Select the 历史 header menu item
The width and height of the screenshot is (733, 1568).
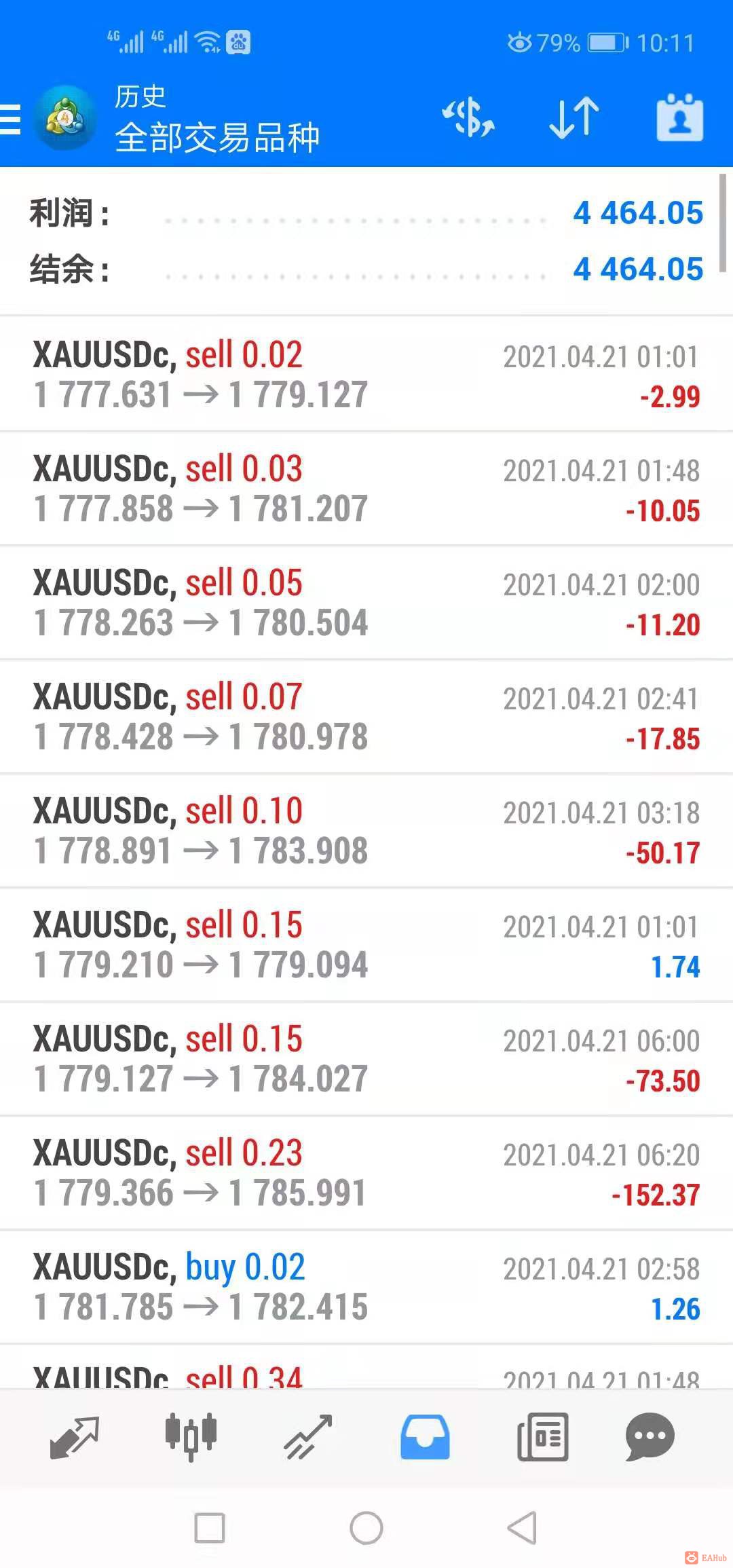point(139,97)
